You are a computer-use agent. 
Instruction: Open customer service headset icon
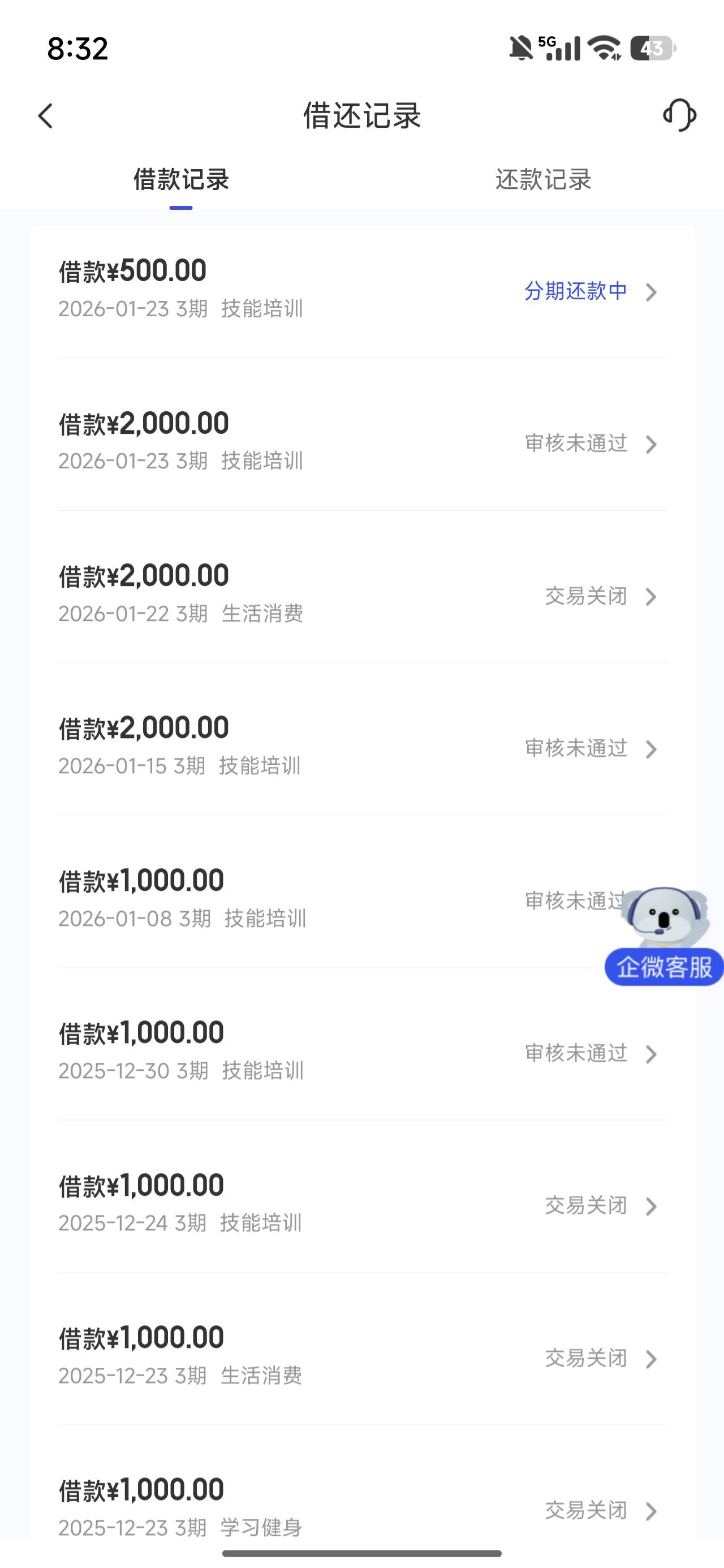click(x=679, y=115)
